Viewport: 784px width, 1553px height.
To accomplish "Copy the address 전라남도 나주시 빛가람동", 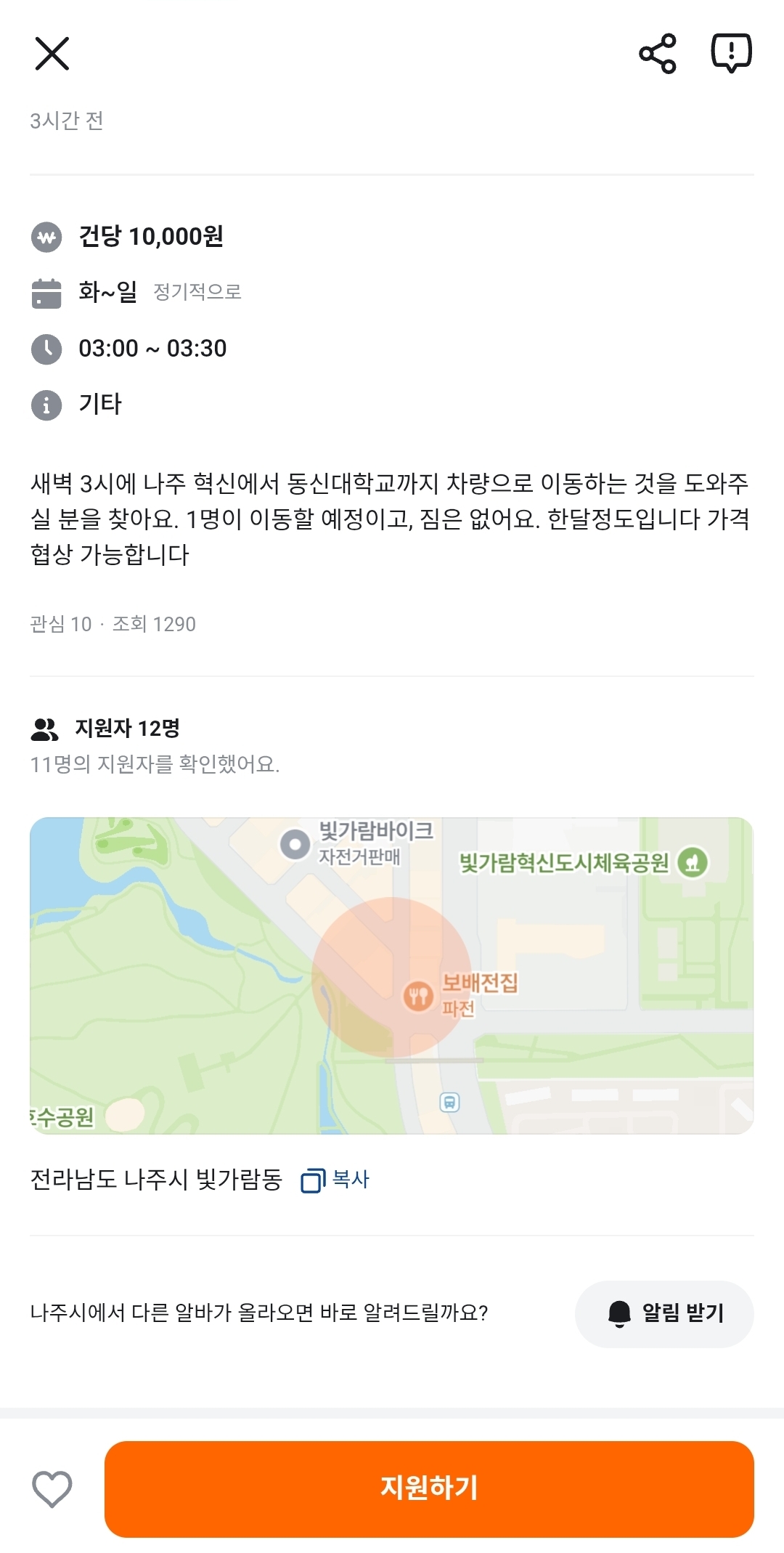I will 336,1180.
